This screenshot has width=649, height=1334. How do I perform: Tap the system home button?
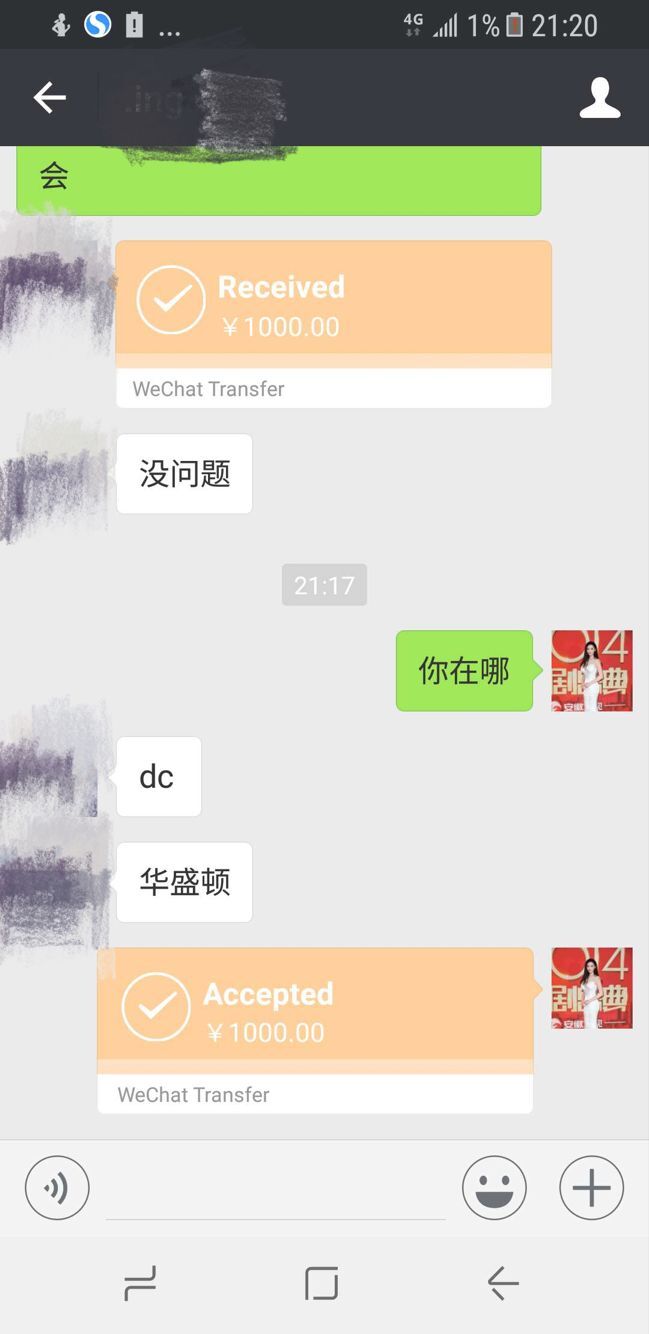321,1283
